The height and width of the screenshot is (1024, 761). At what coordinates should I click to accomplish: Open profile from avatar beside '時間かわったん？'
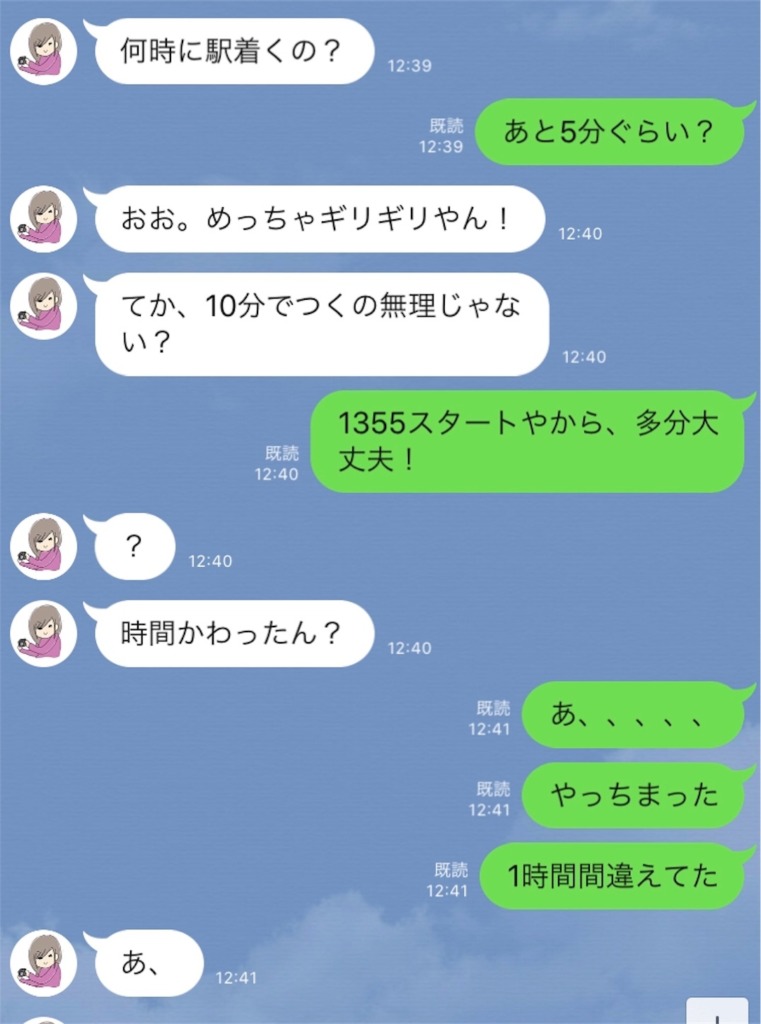coord(43,634)
